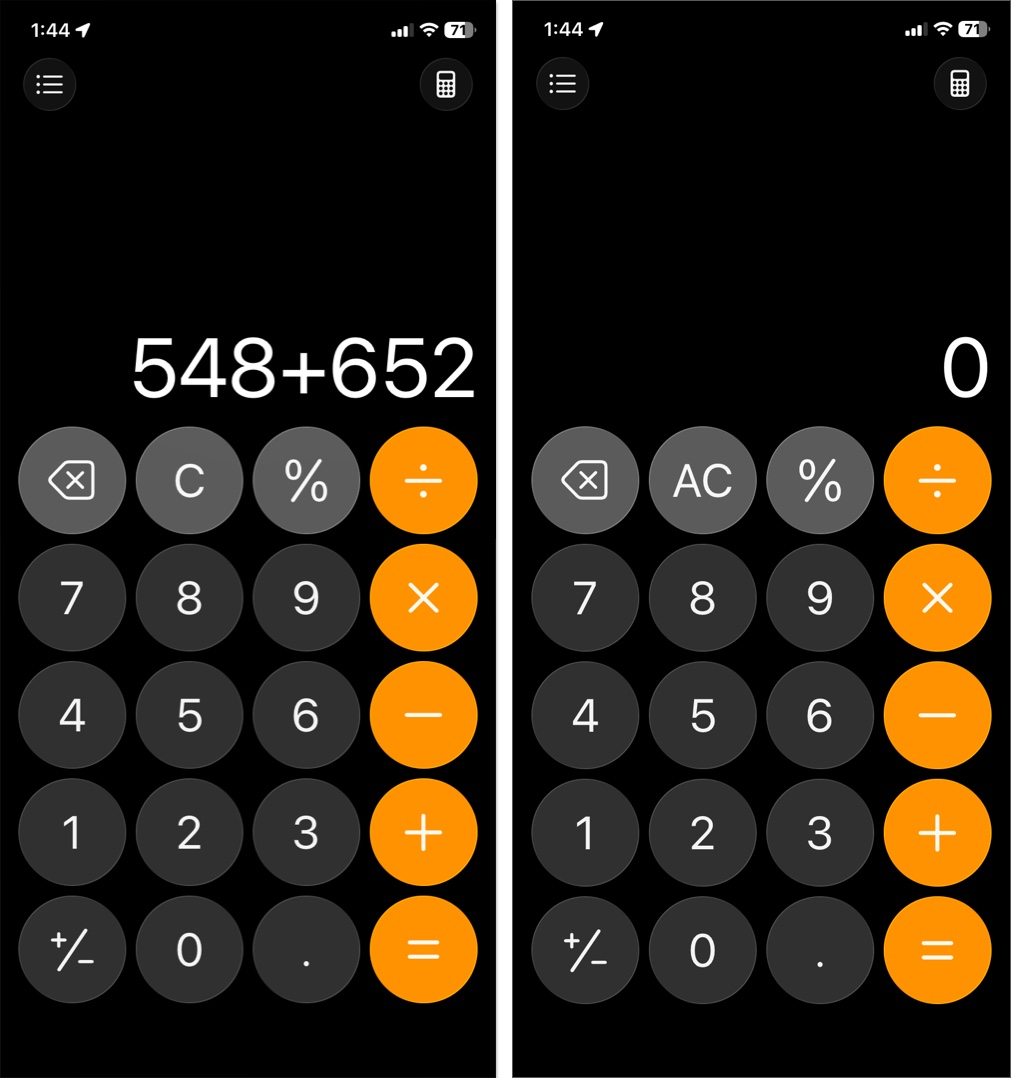The width and height of the screenshot is (1011, 1078).
Task: Tap the plus key on the 548+652 calculator
Action: click(x=424, y=832)
